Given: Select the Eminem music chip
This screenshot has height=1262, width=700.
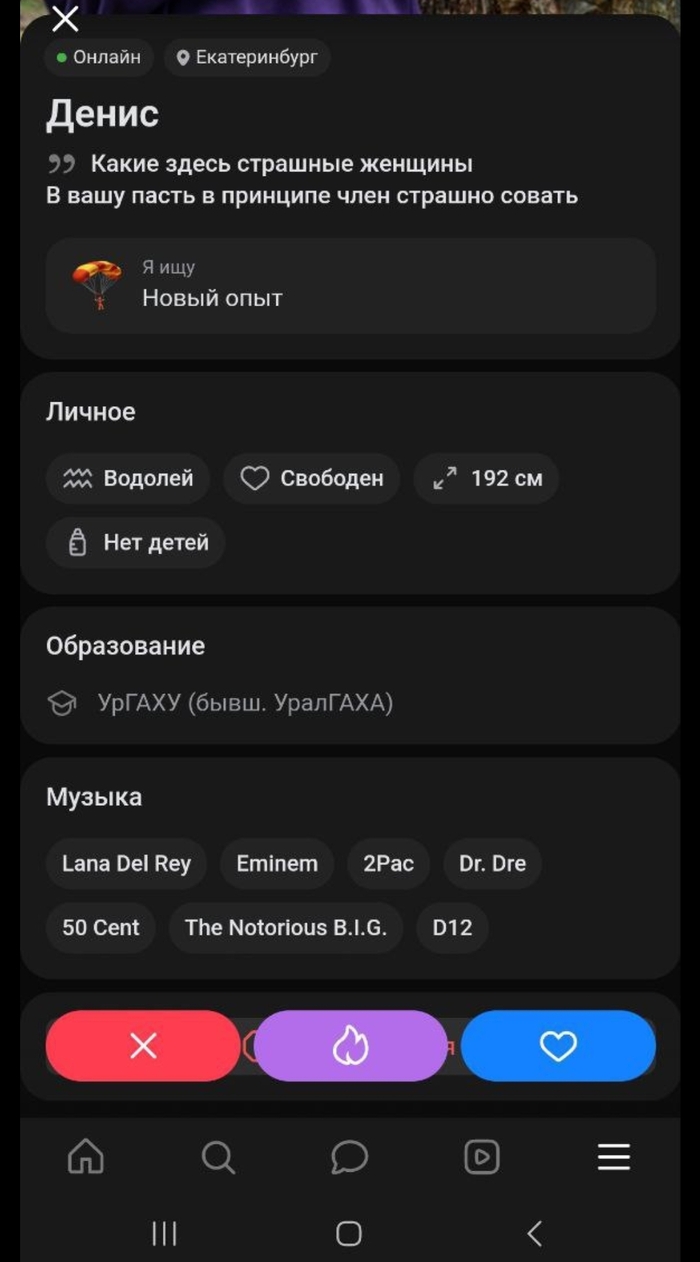Looking at the screenshot, I should click(x=277, y=864).
